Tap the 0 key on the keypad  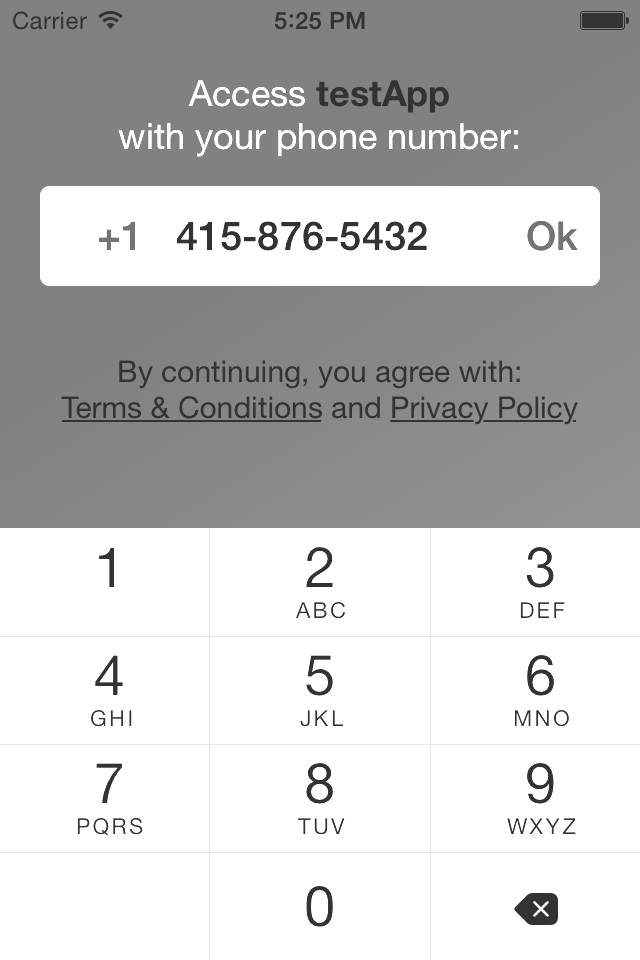320,907
